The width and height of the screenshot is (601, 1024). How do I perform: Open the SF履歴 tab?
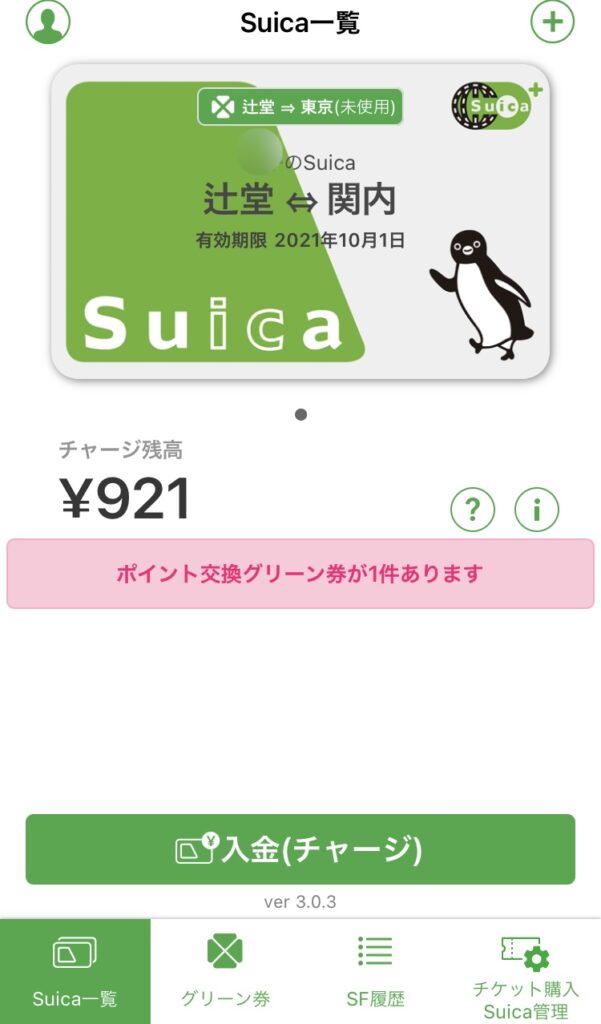[376, 971]
